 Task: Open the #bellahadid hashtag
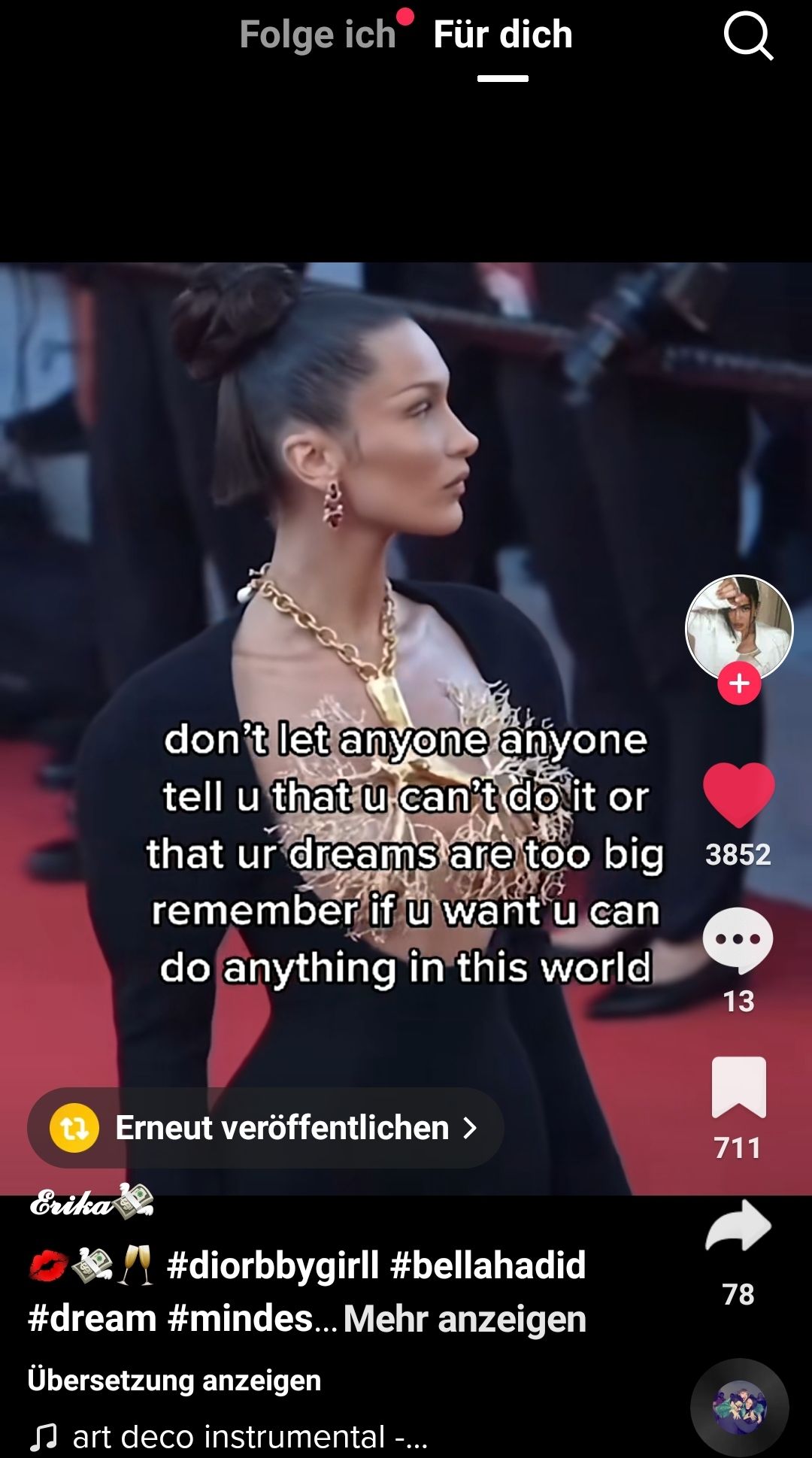[488, 1265]
